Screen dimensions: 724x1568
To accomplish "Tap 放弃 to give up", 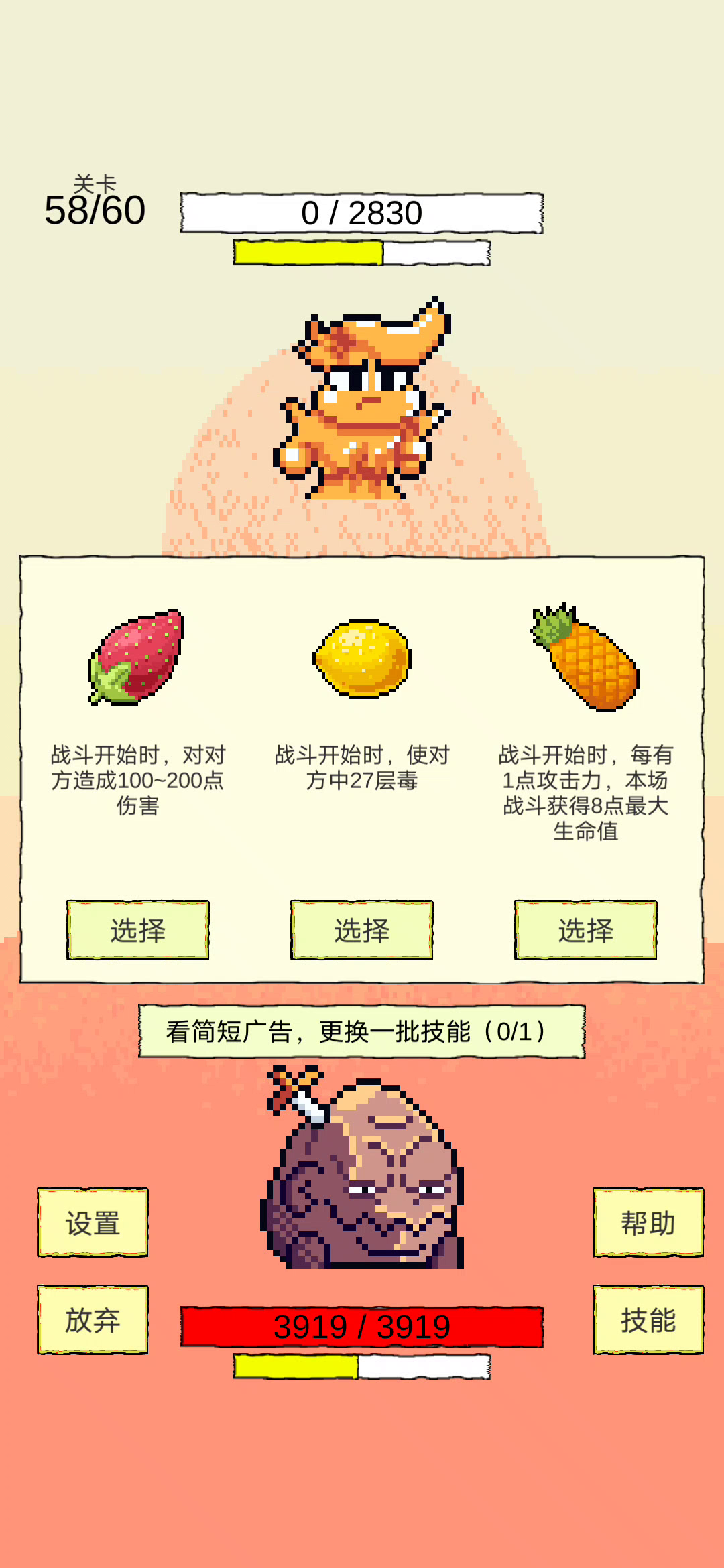I will tap(93, 1319).
